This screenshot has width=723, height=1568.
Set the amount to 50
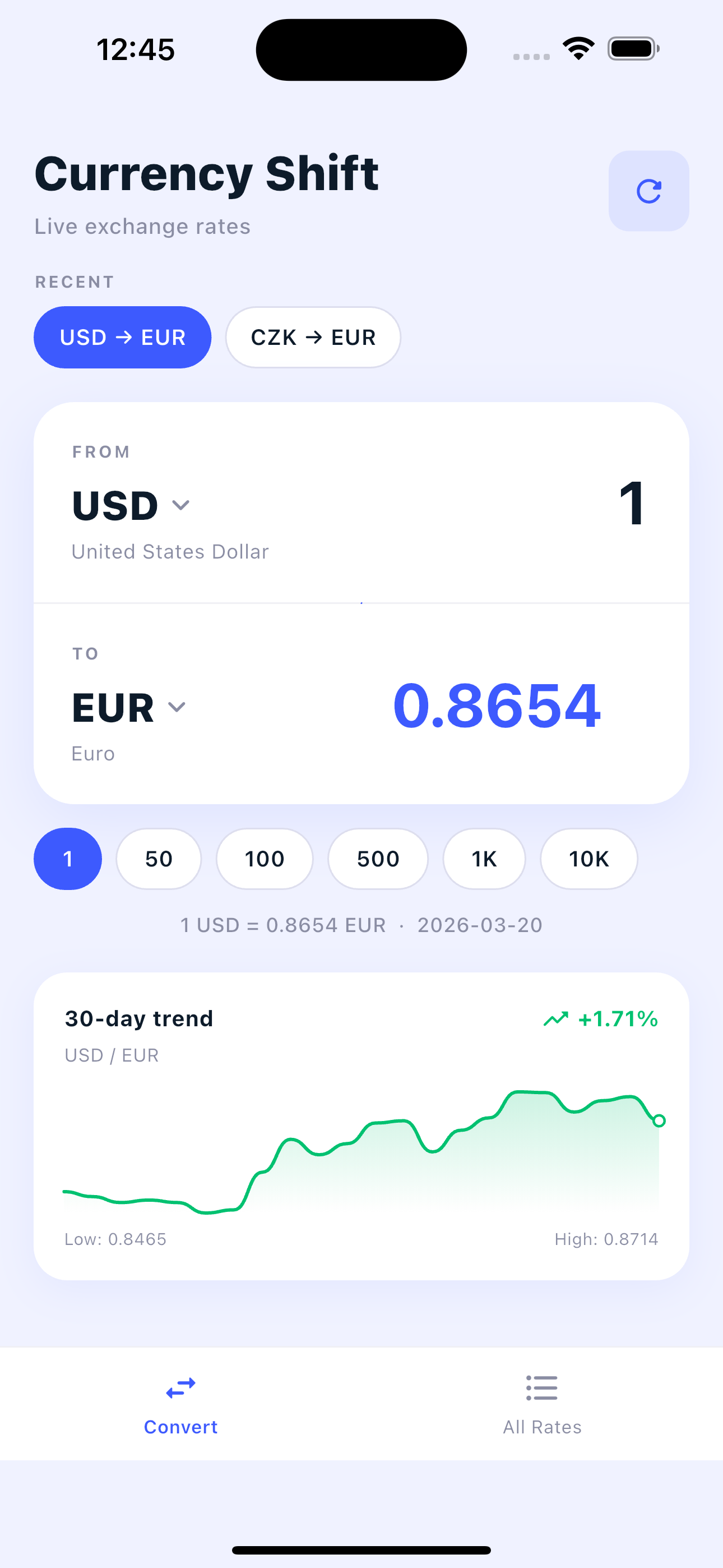[158, 859]
